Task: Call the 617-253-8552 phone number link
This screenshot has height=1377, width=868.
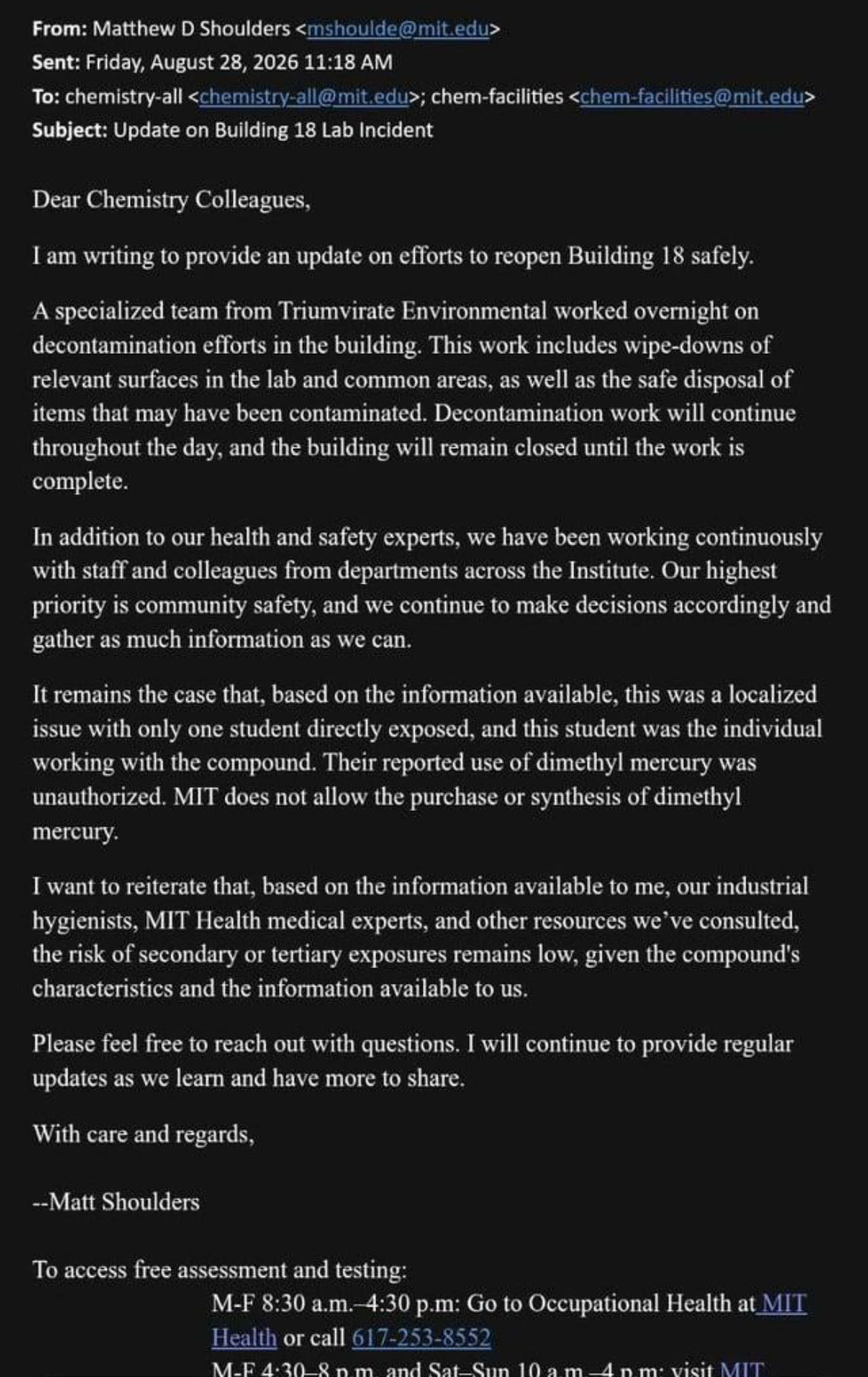Action: 421,1338
